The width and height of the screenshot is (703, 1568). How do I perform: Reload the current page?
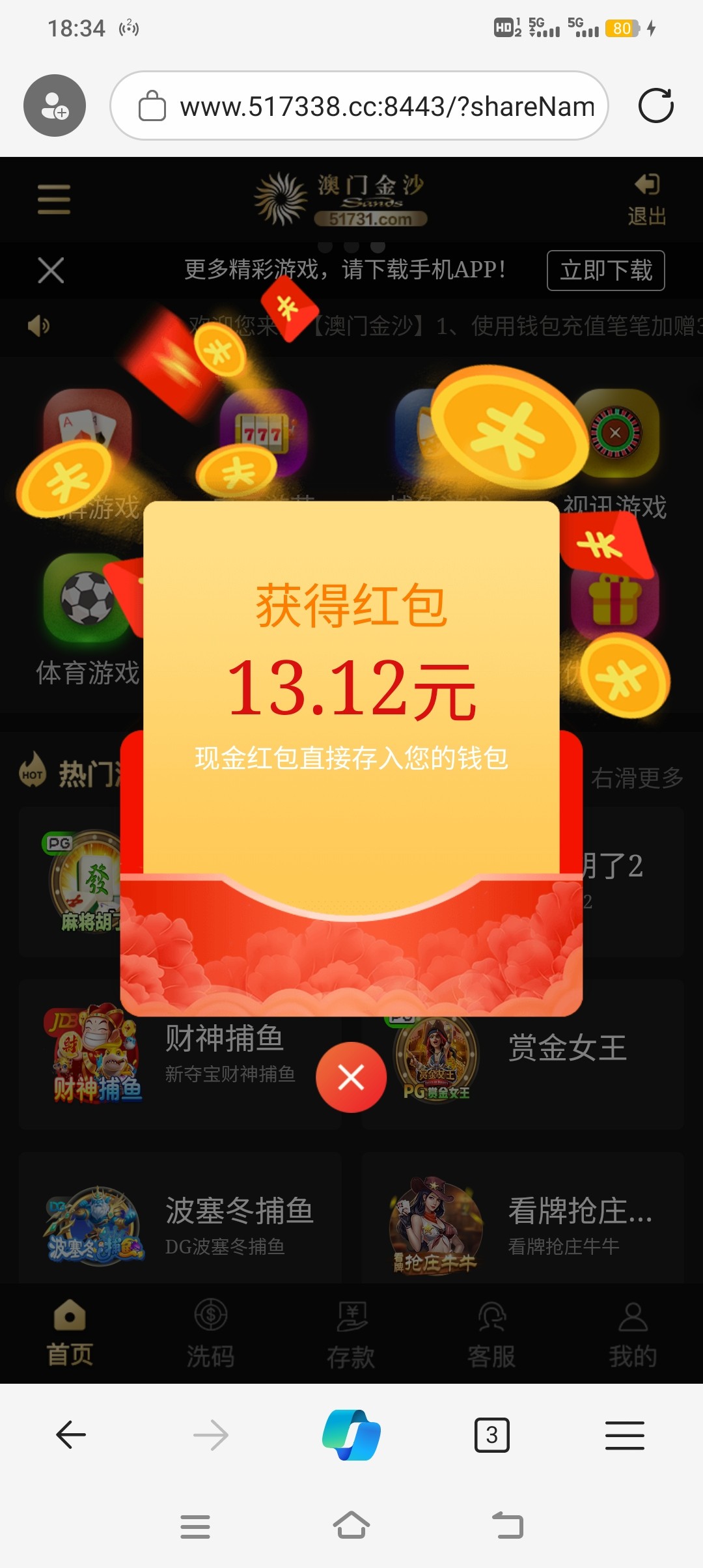coord(655,106)
